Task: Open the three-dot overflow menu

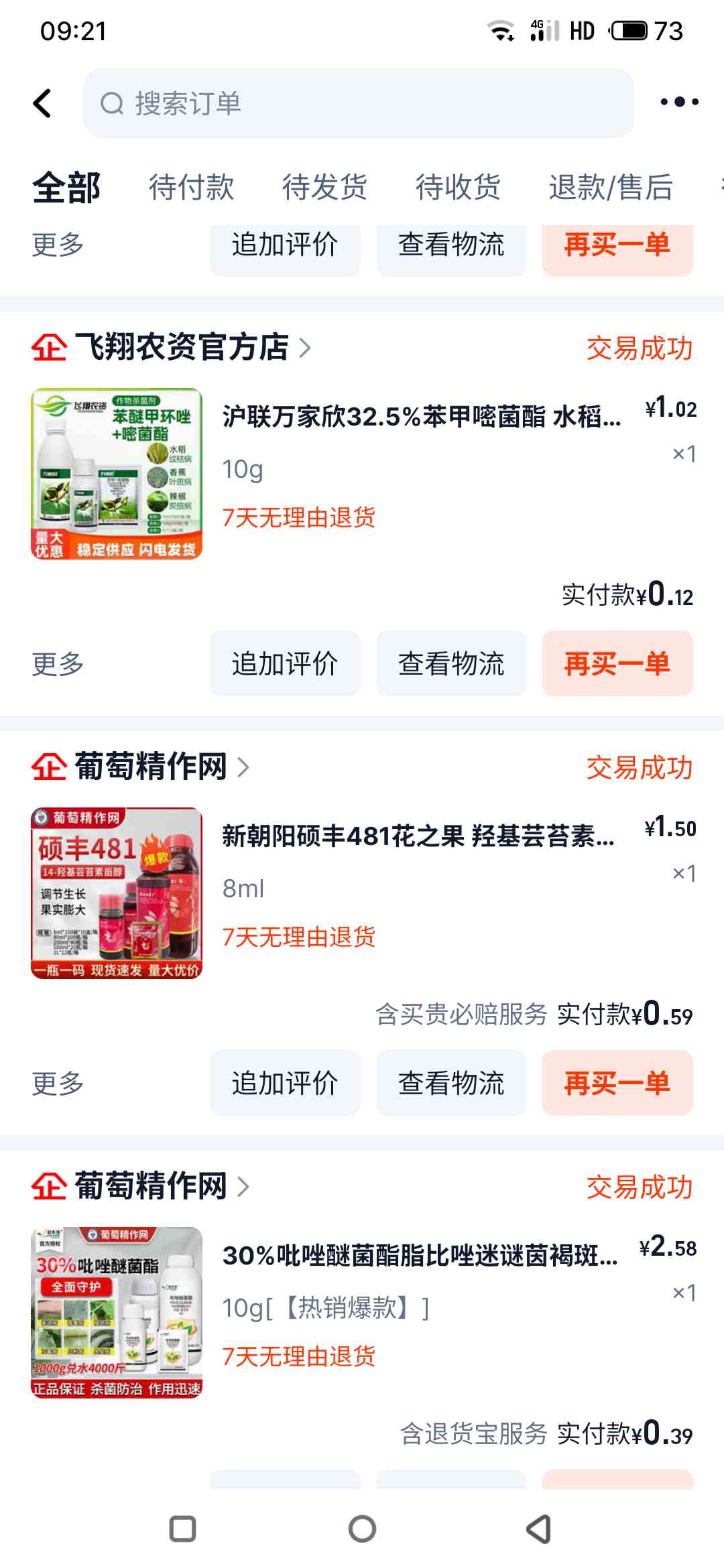Action: [x=679, y=102]
